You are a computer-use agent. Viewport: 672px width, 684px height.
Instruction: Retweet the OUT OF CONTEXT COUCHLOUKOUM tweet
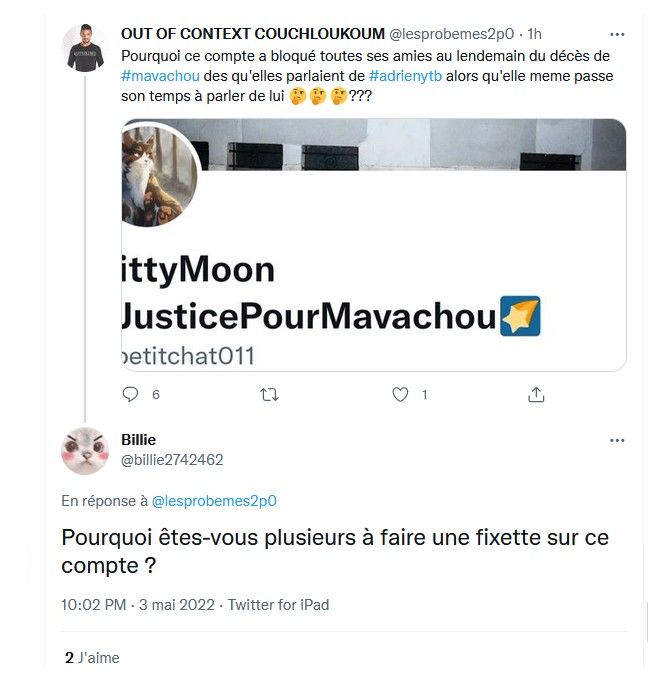point(268,395)
